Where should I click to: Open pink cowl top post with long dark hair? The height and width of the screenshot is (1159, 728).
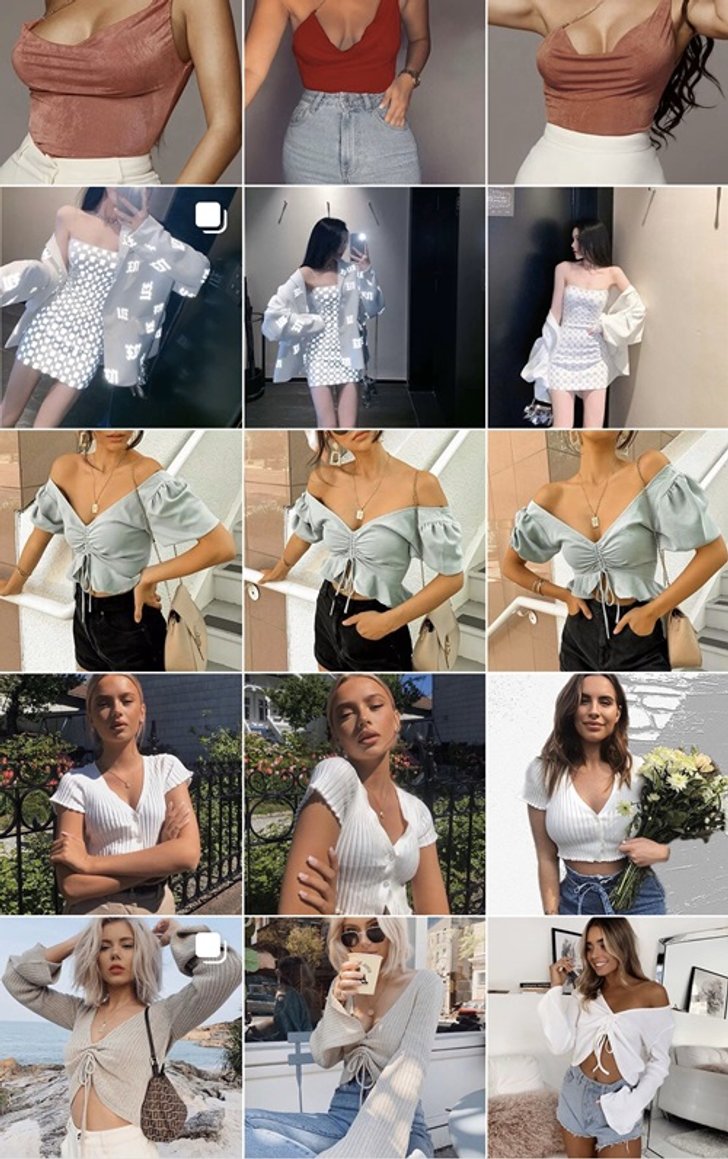(x=607, y=91)
